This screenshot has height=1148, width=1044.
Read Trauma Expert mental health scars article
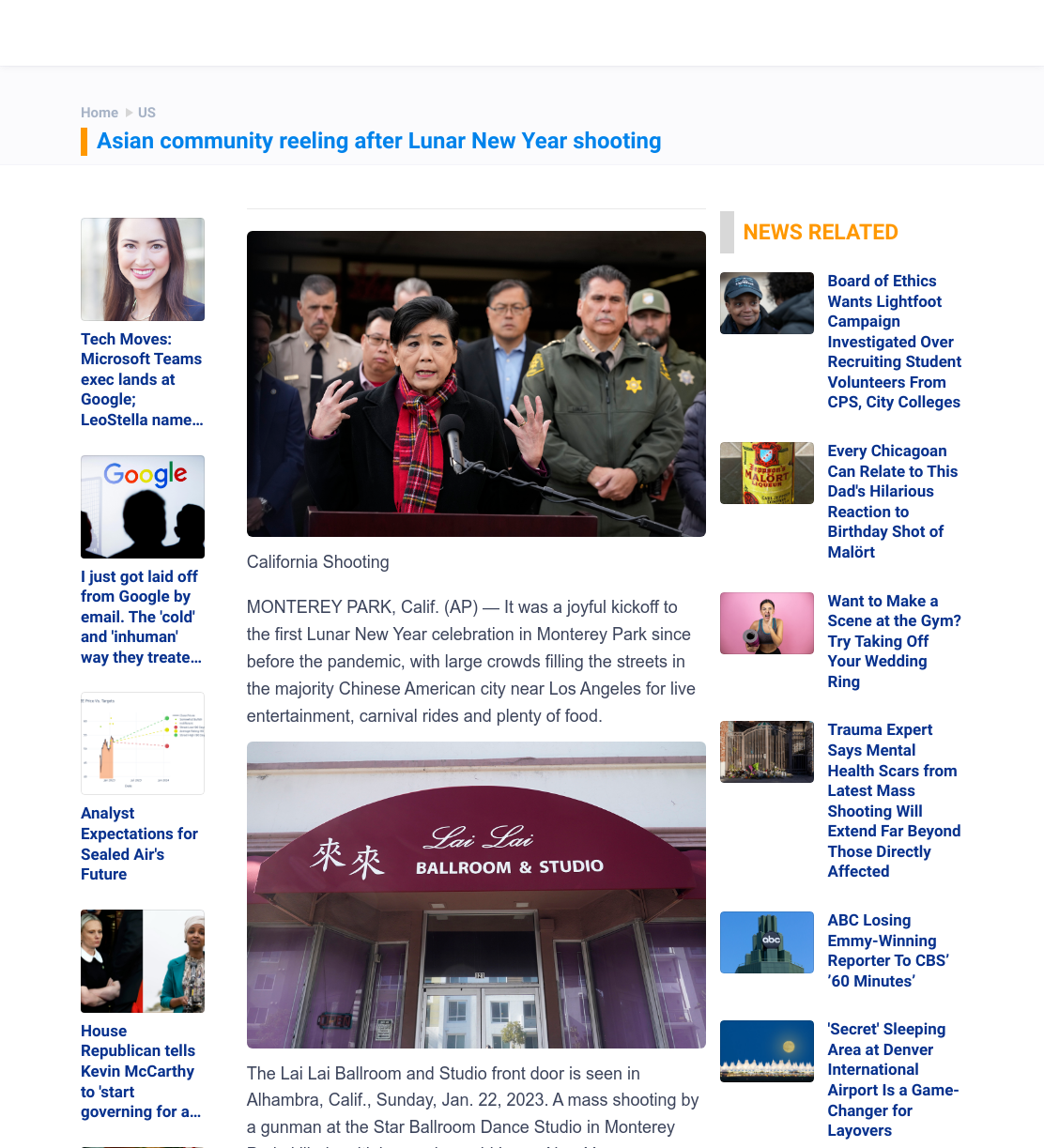pos(894,801)
